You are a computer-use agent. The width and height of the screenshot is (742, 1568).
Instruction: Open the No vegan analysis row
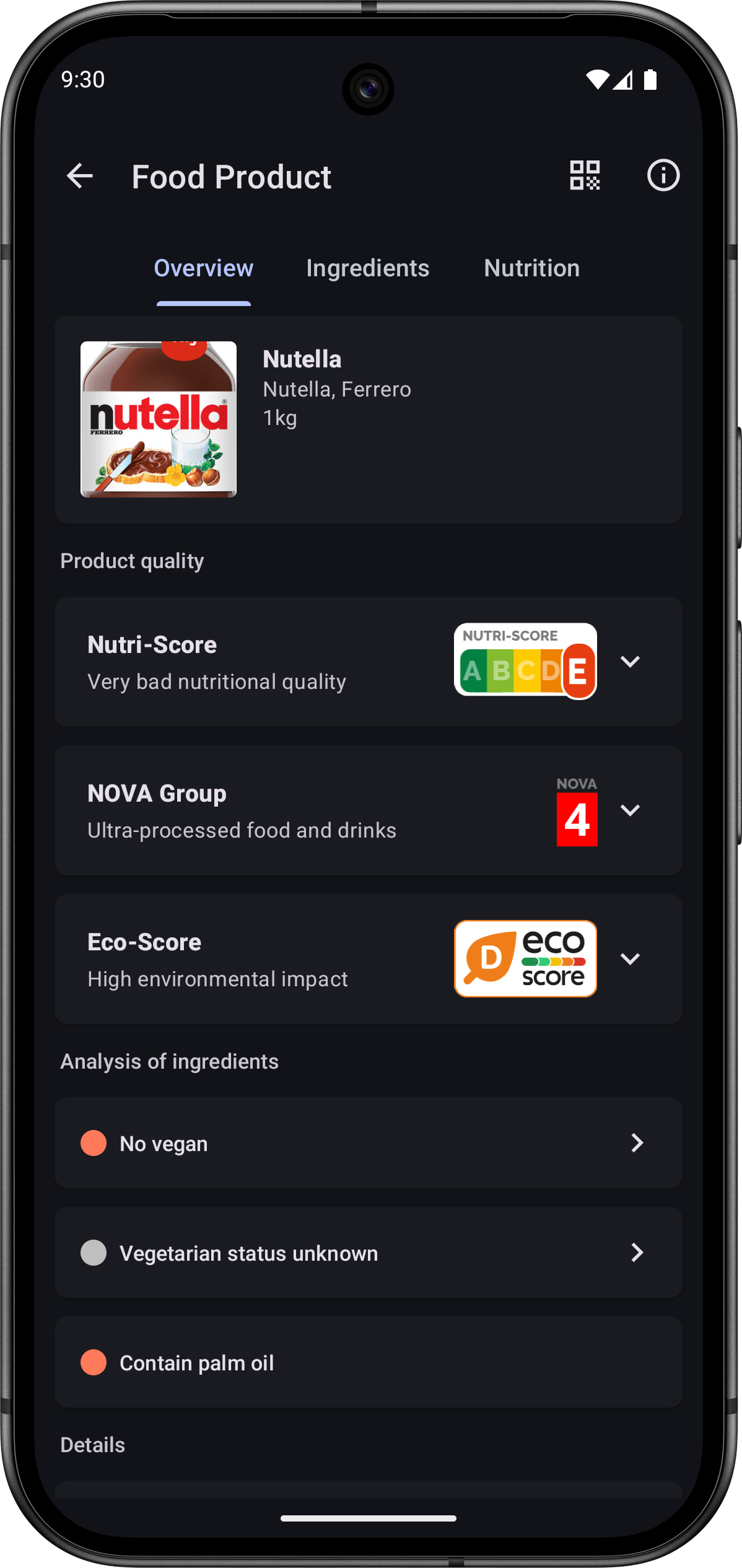pyautogui.click(x=368, y=1143)
